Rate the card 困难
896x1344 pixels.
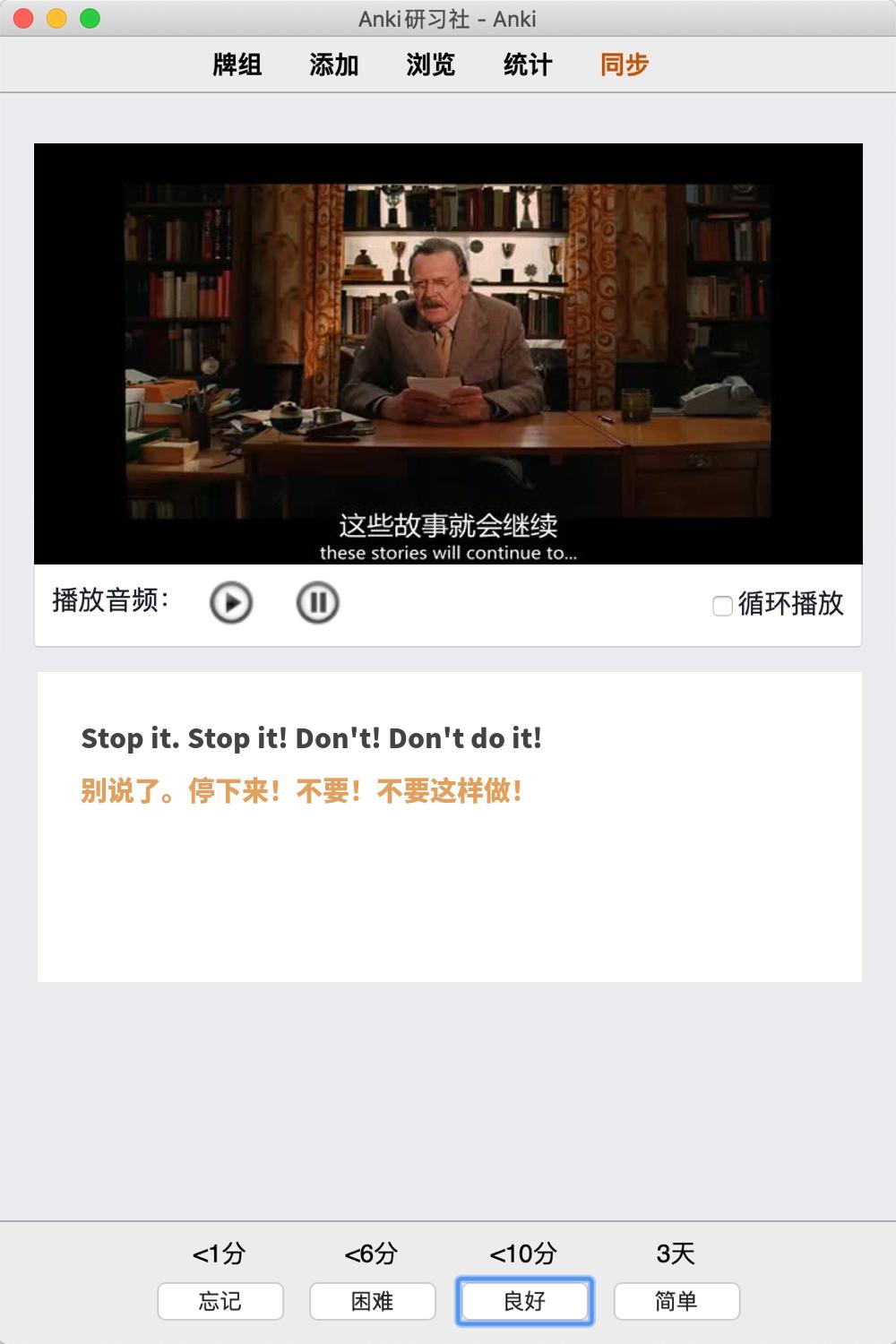pyautogui.click(x=373, y=1301)
